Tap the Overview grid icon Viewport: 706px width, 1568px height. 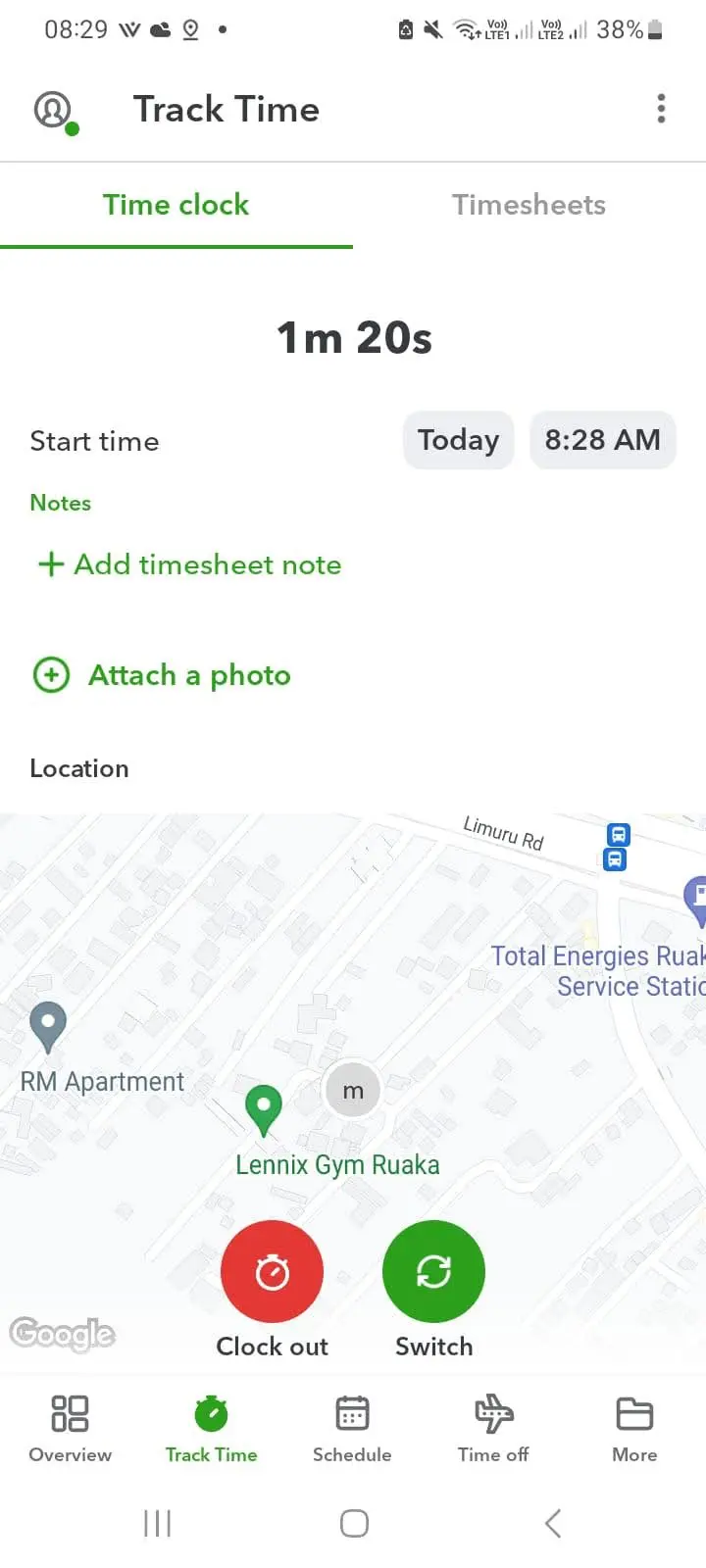[x=70, y=1413]
